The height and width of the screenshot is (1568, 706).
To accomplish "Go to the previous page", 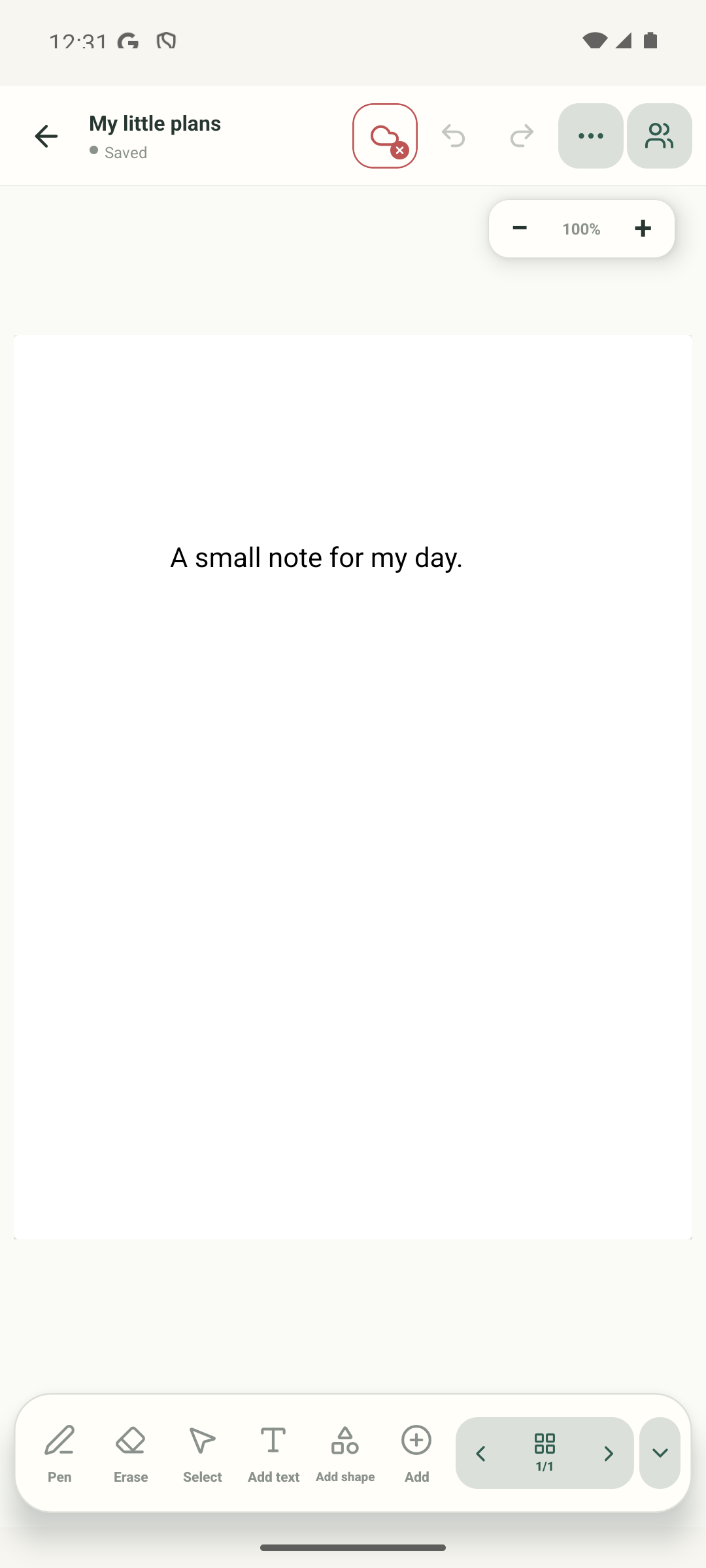I will point(480,1453).
